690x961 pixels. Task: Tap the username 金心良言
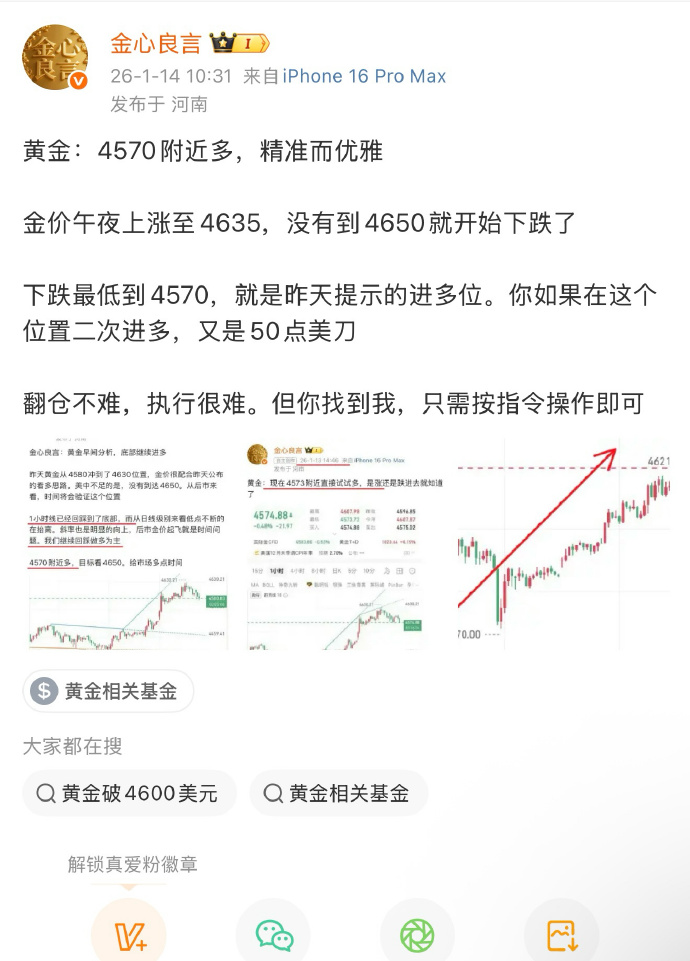pos(155,43)
